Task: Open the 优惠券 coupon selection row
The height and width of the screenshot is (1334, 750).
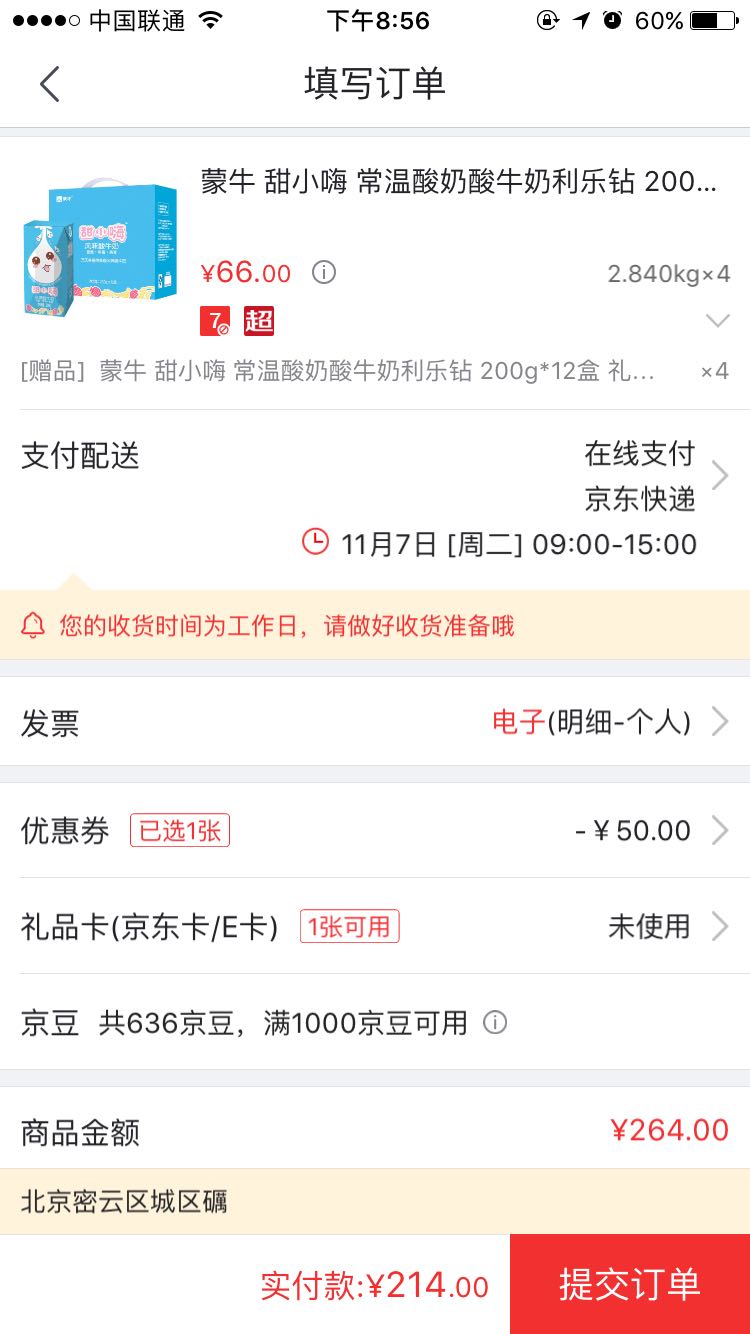Action: click(x=375, y=830)
